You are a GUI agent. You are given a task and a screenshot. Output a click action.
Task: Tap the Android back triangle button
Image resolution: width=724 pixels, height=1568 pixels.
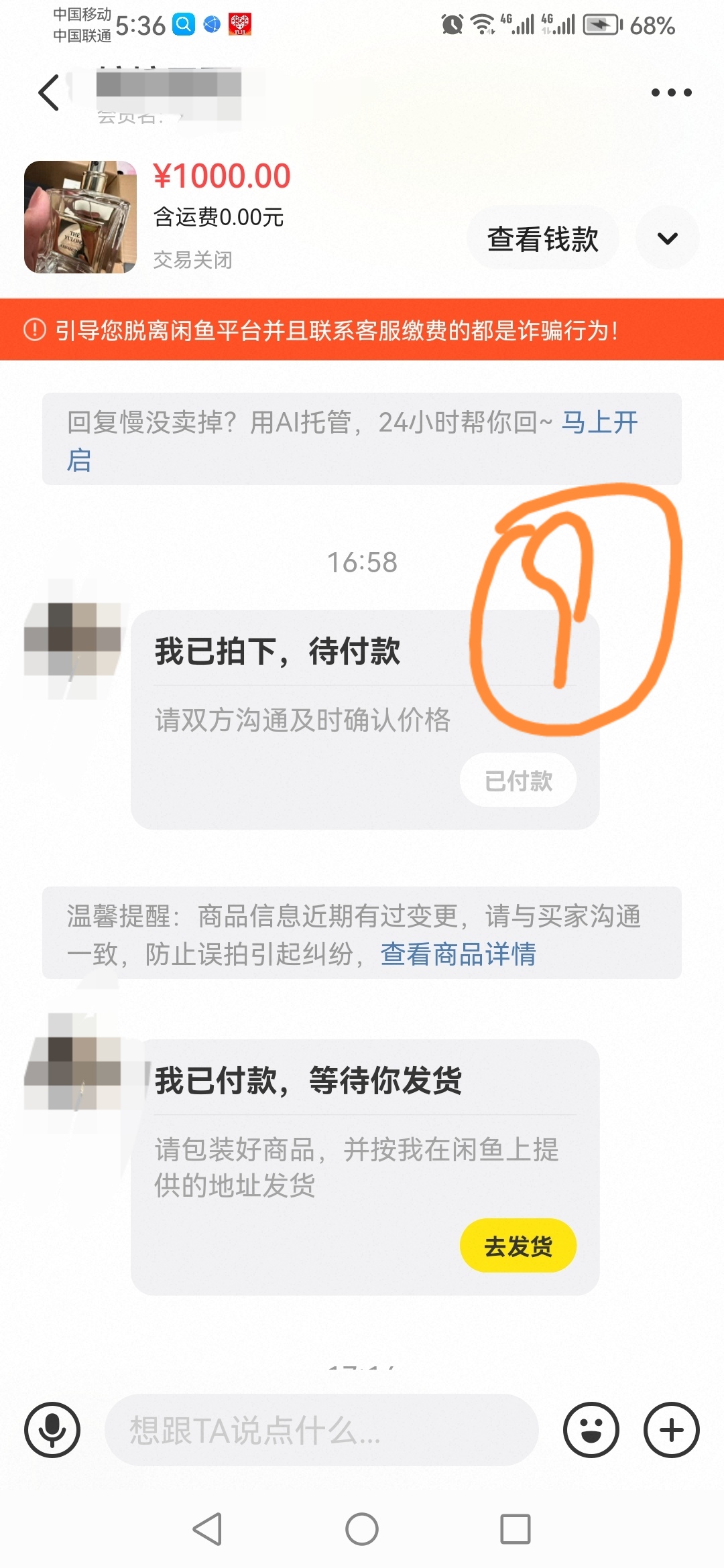[x=208, y=1530]
